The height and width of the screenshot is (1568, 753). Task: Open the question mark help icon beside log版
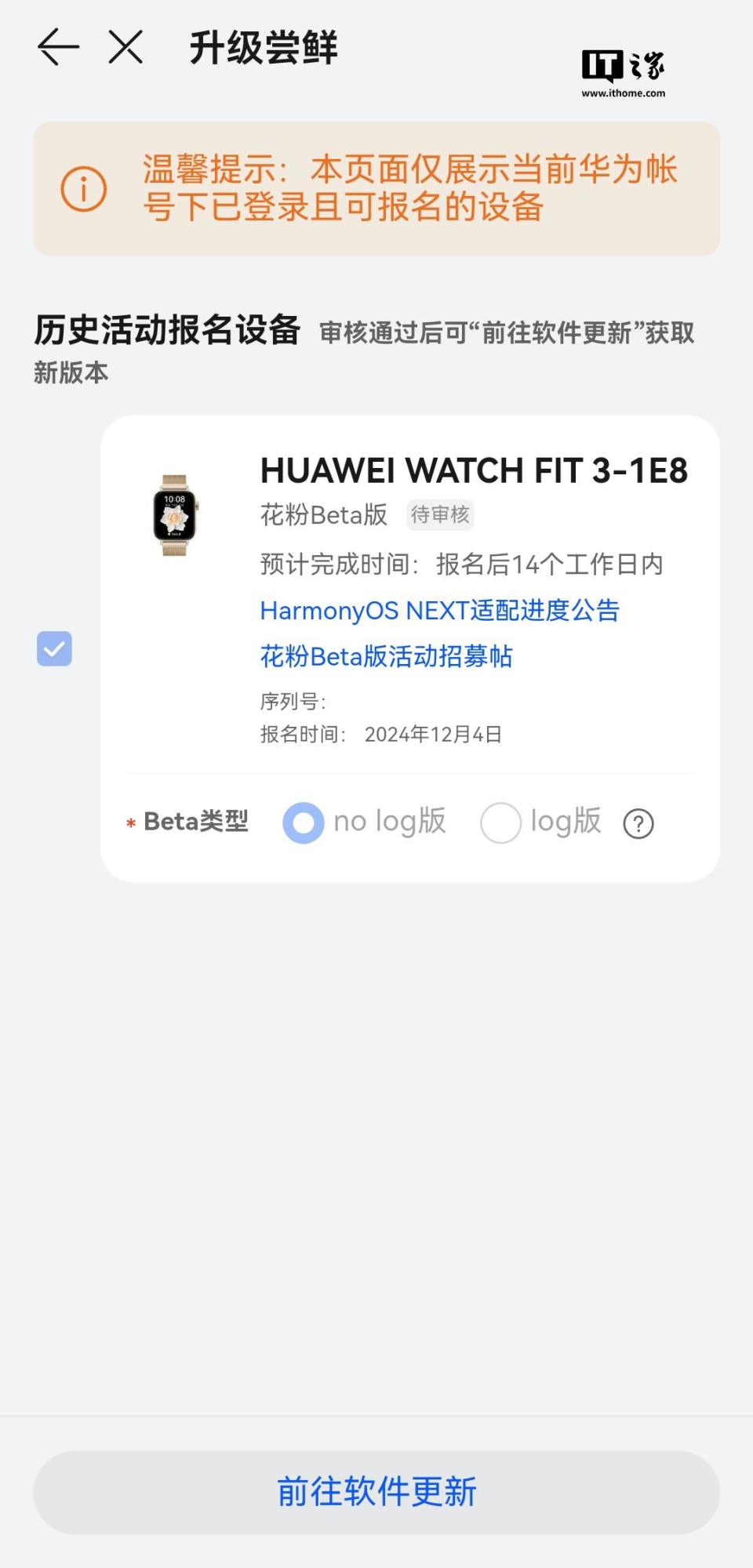[x=638, y=822]
